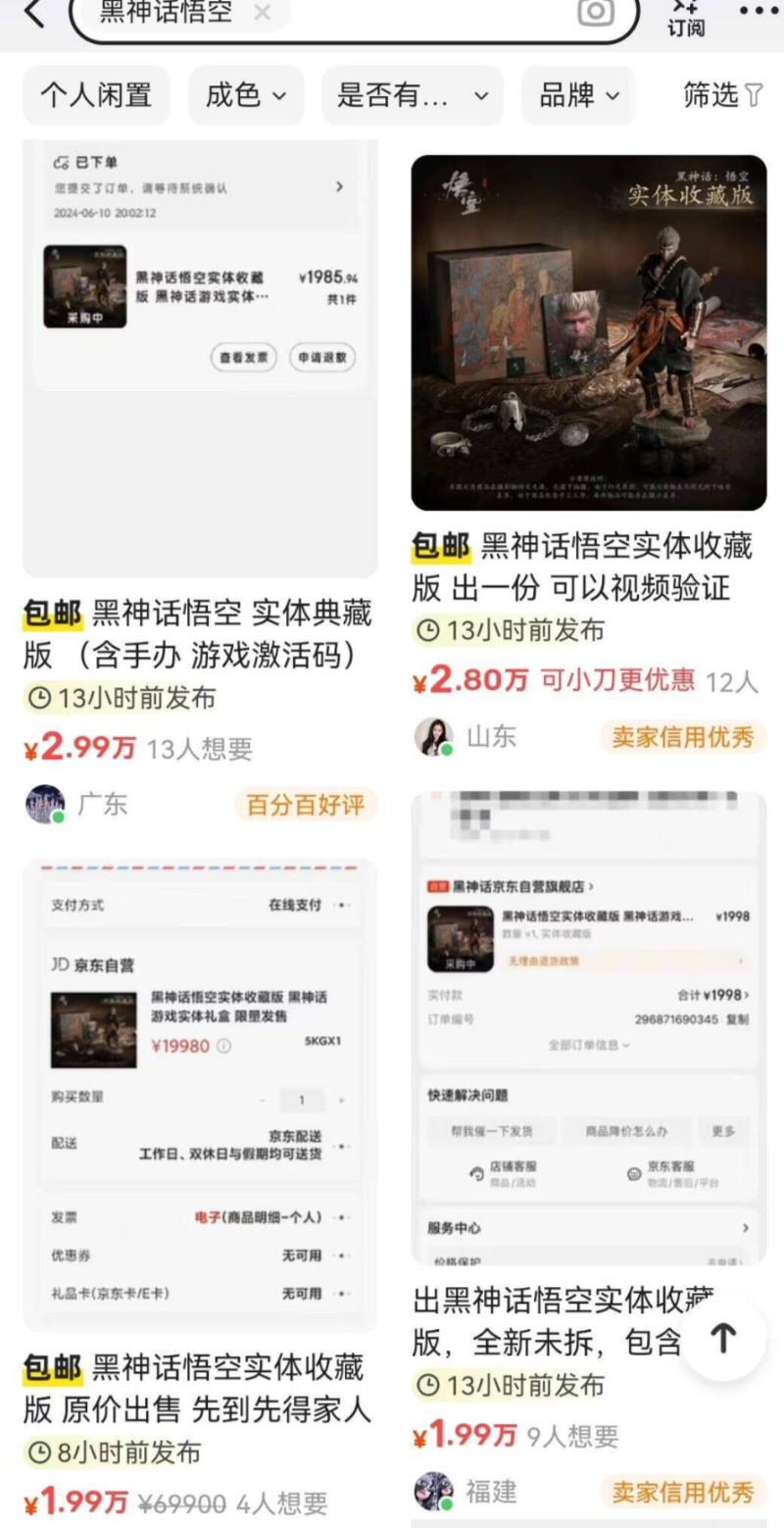Open camera image search
784x1528 pixels.
595,13
